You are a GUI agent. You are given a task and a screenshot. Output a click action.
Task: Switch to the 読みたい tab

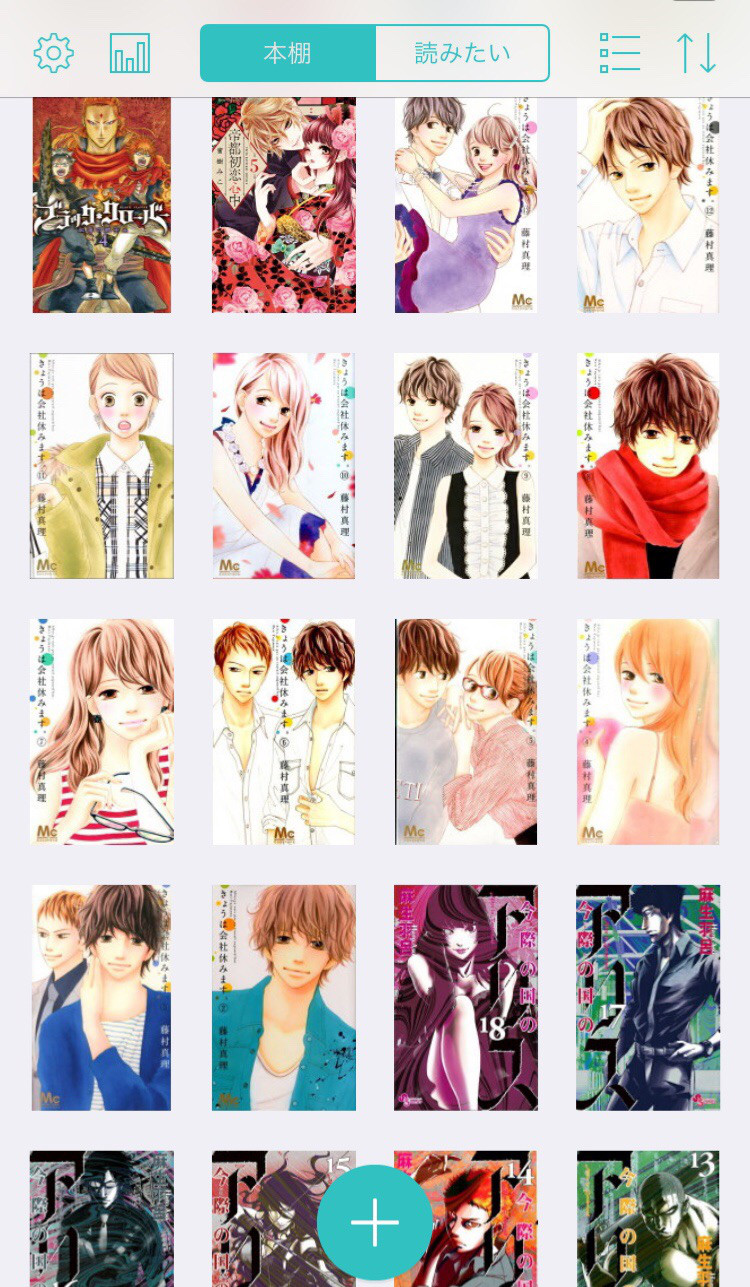[462, 53]
